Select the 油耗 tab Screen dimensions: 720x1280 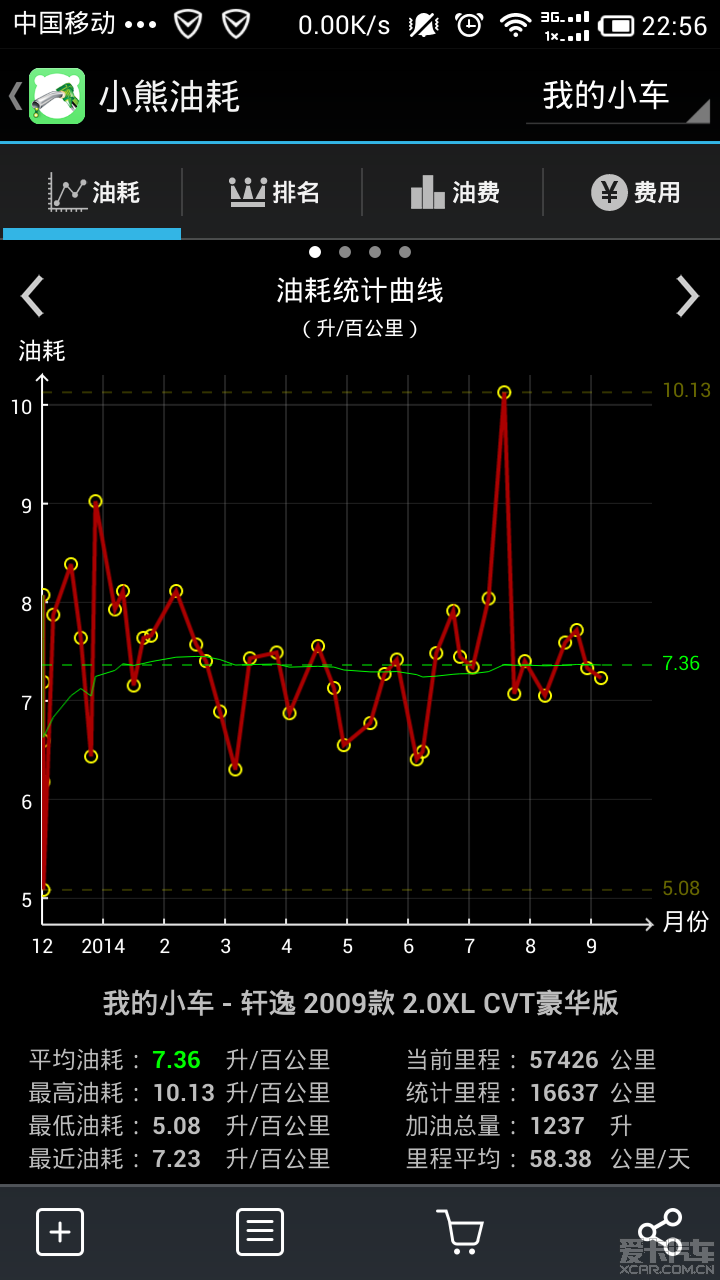(92, 192)
